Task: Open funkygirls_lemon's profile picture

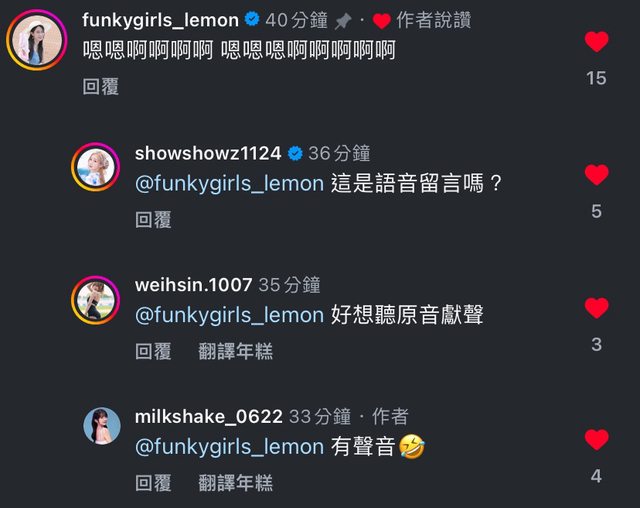Action: tap(36, 38)
